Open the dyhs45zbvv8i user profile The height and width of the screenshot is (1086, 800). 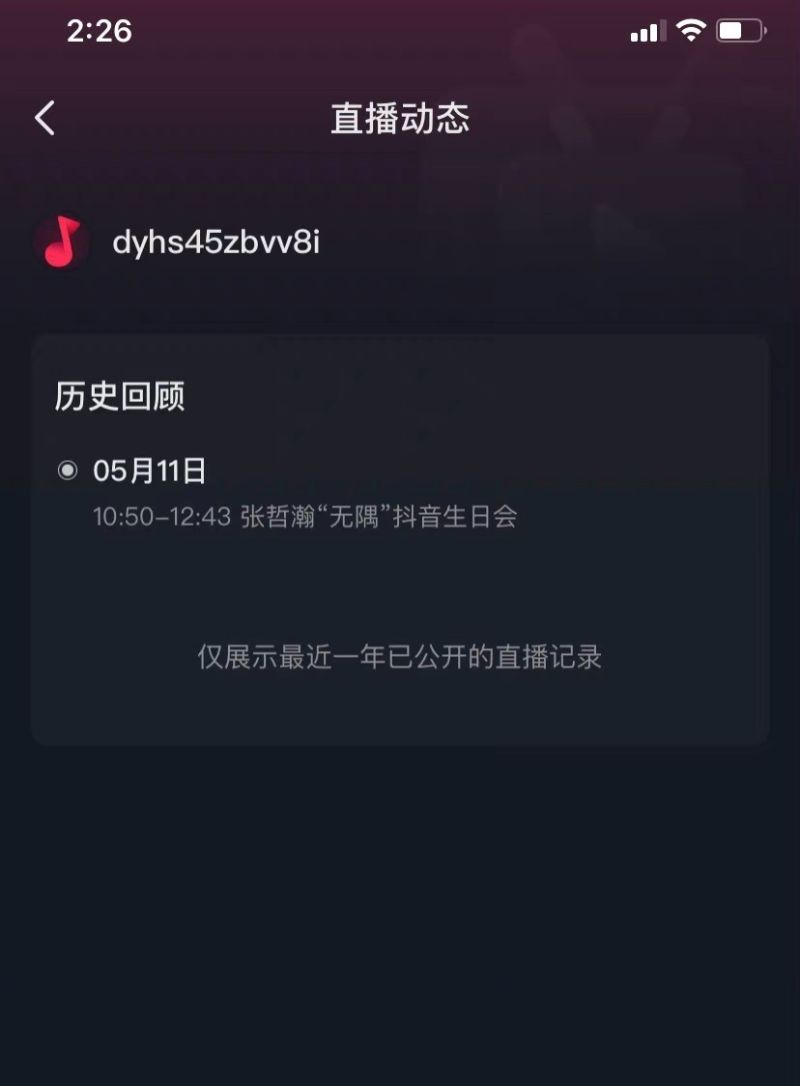point(215,242)
